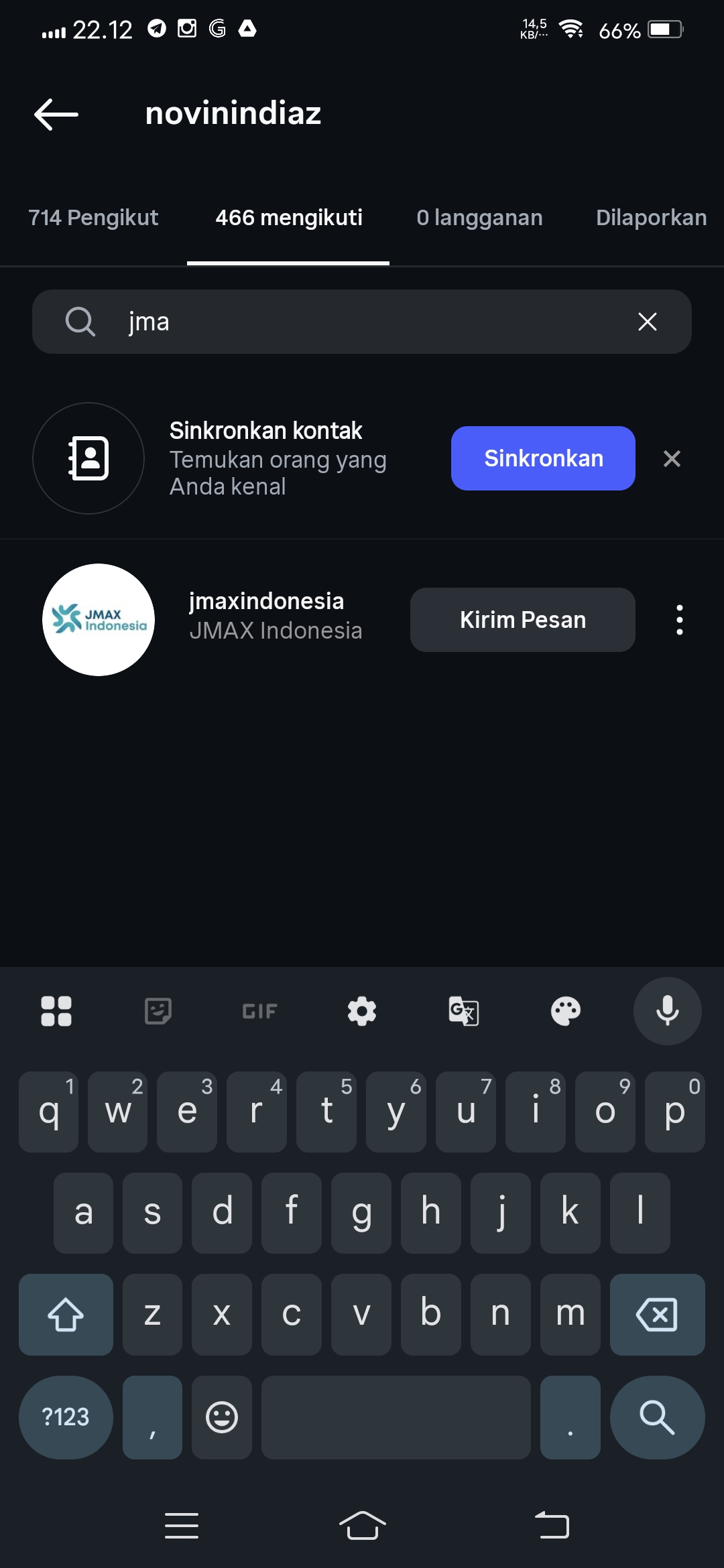The width and height of the screenshot is (724, 1568).
Task: Open the 0 langganan tab
Action: point(479,218)
